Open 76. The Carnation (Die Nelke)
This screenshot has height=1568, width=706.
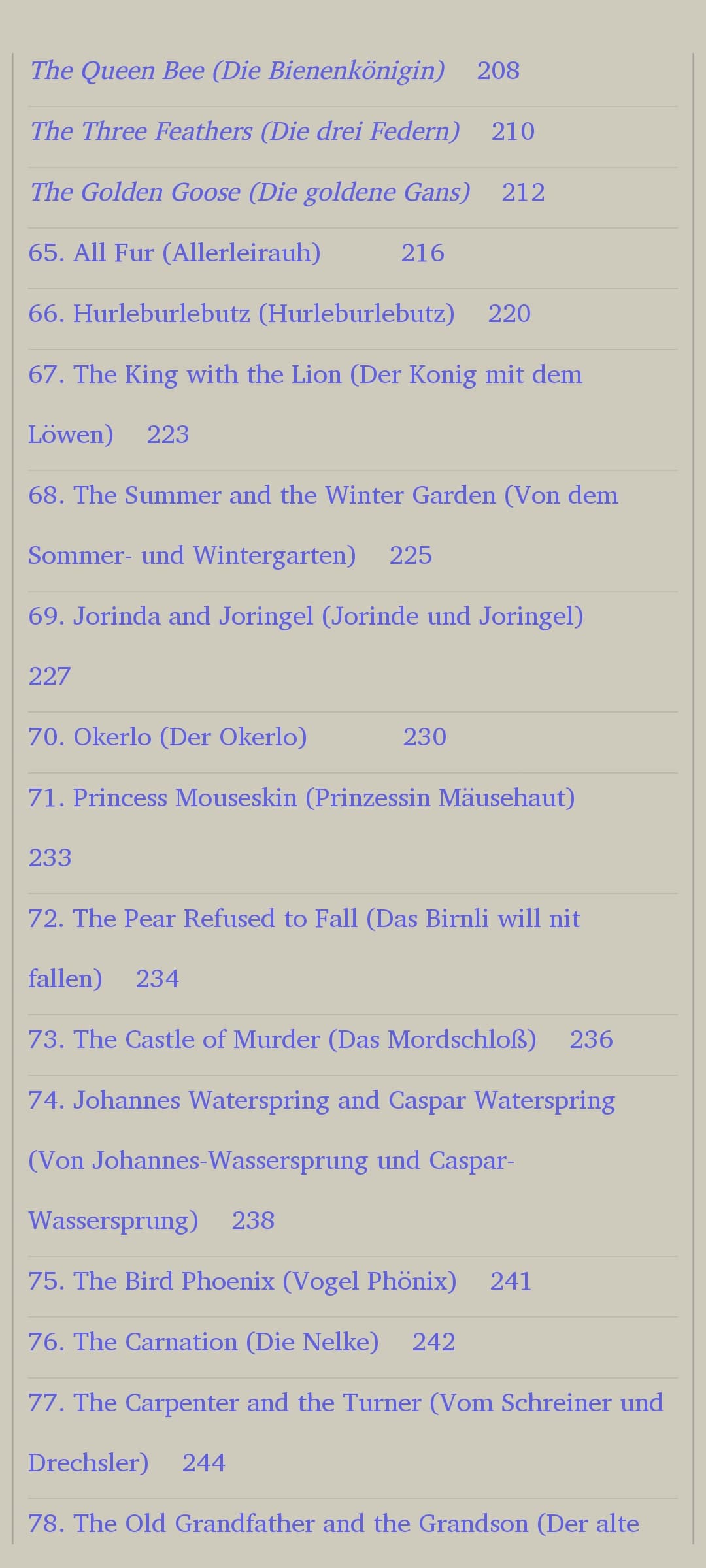(x=203, y=1342)
